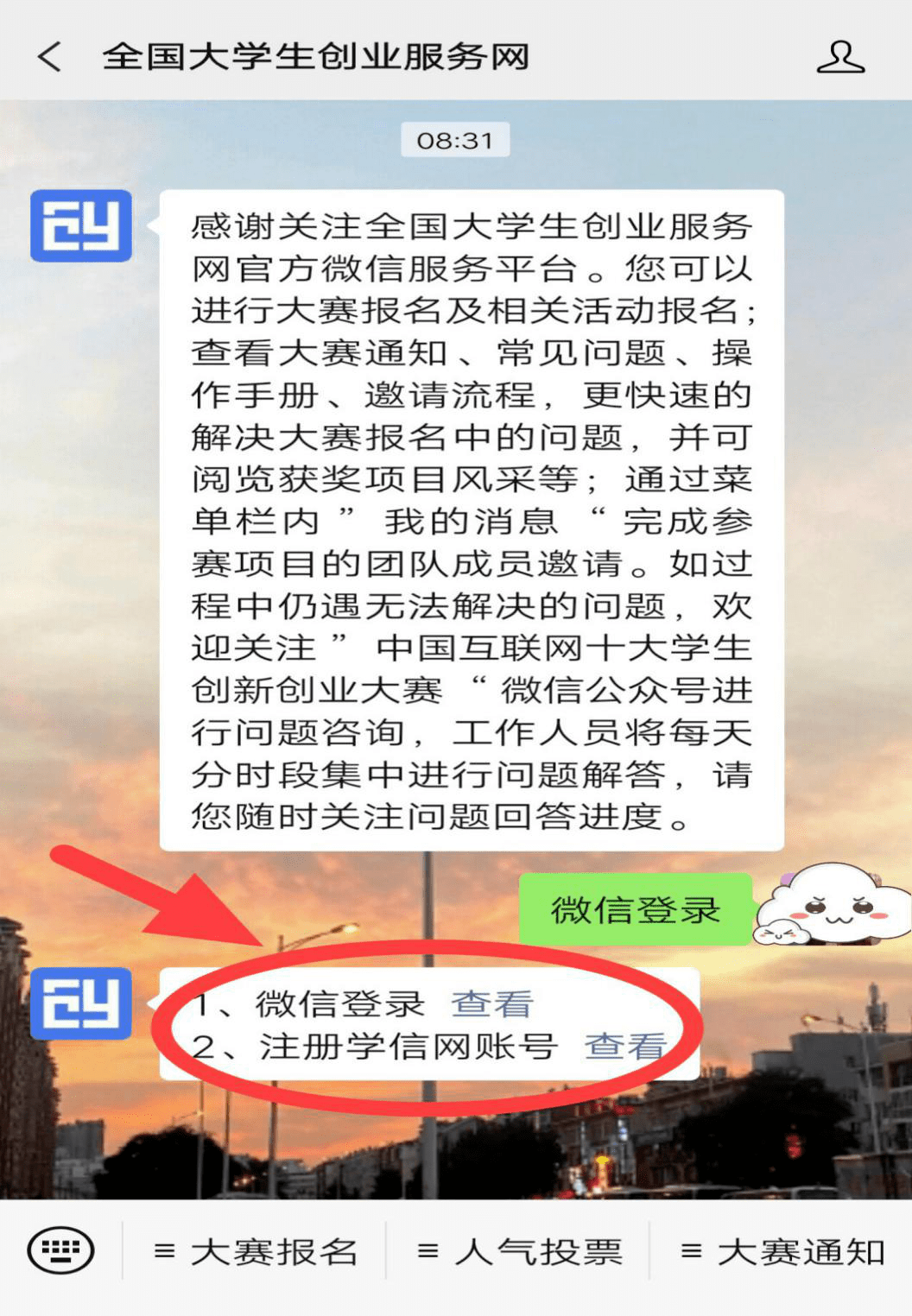Open the 人气投票 menu
This screenshot has width=912, height=1316.
click(519, 1251)
